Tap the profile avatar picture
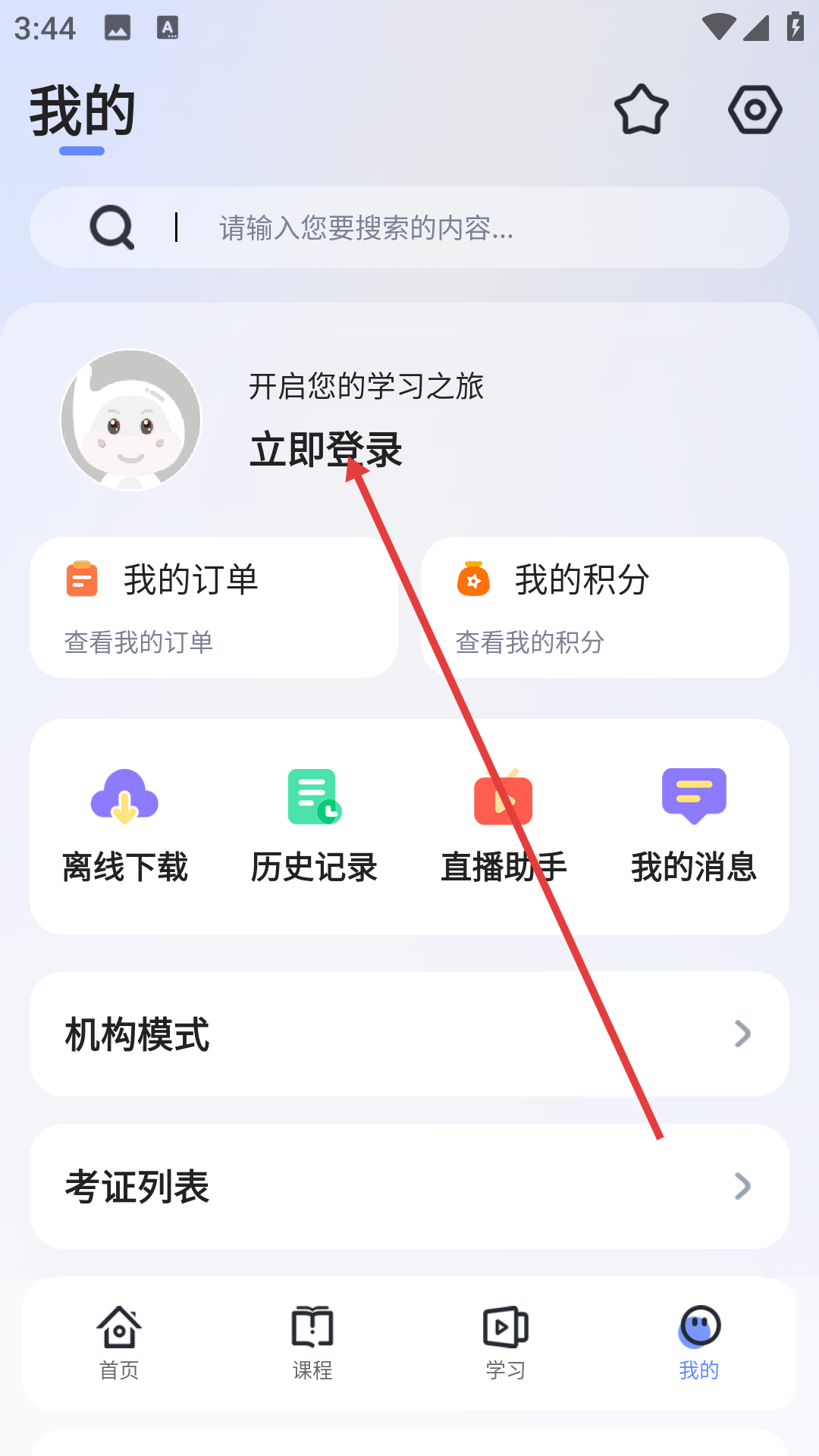The image size is (819, 1456). [x=131, y=419]
